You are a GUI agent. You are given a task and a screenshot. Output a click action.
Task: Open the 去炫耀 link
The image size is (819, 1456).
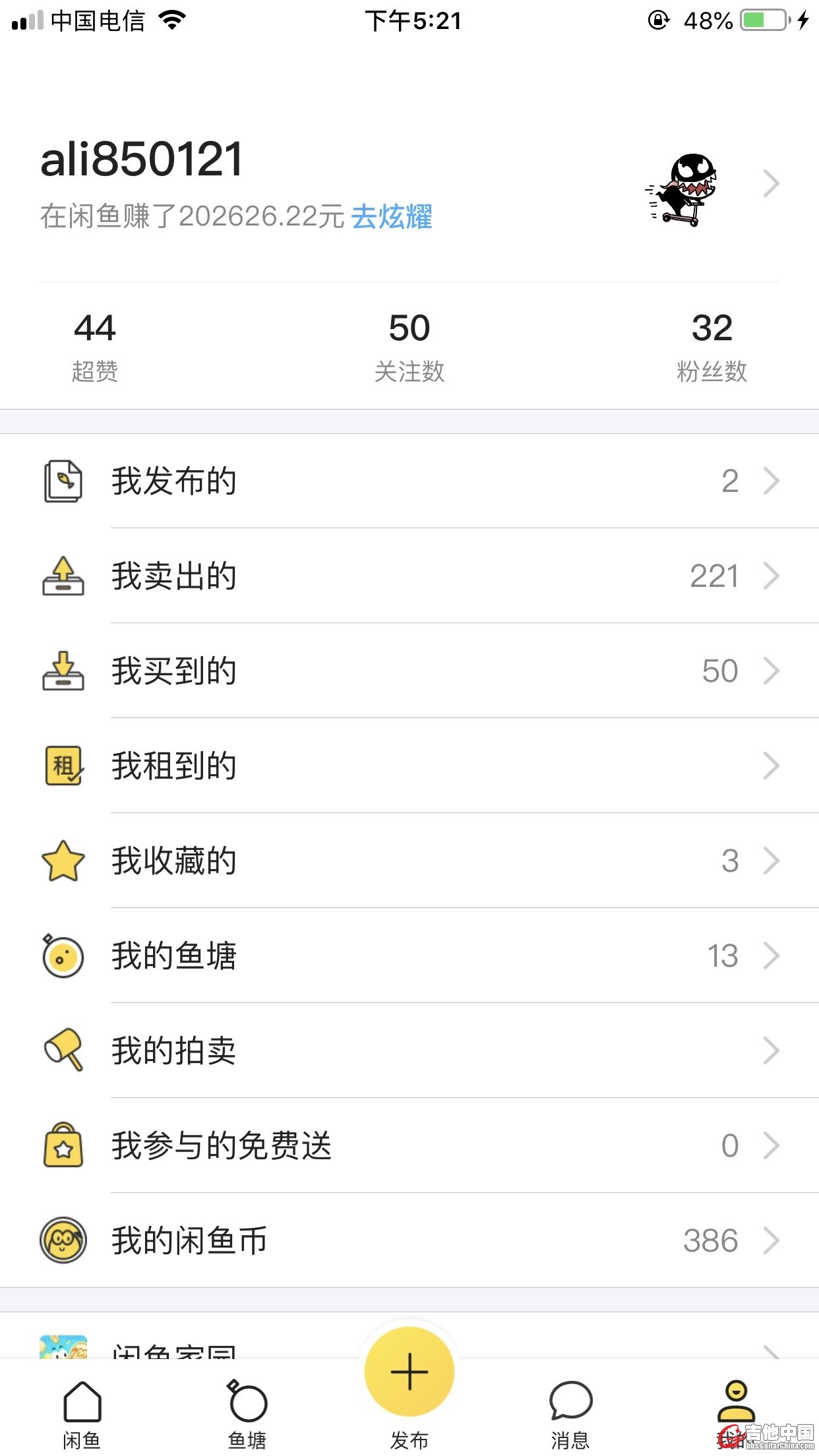[391, 217]
